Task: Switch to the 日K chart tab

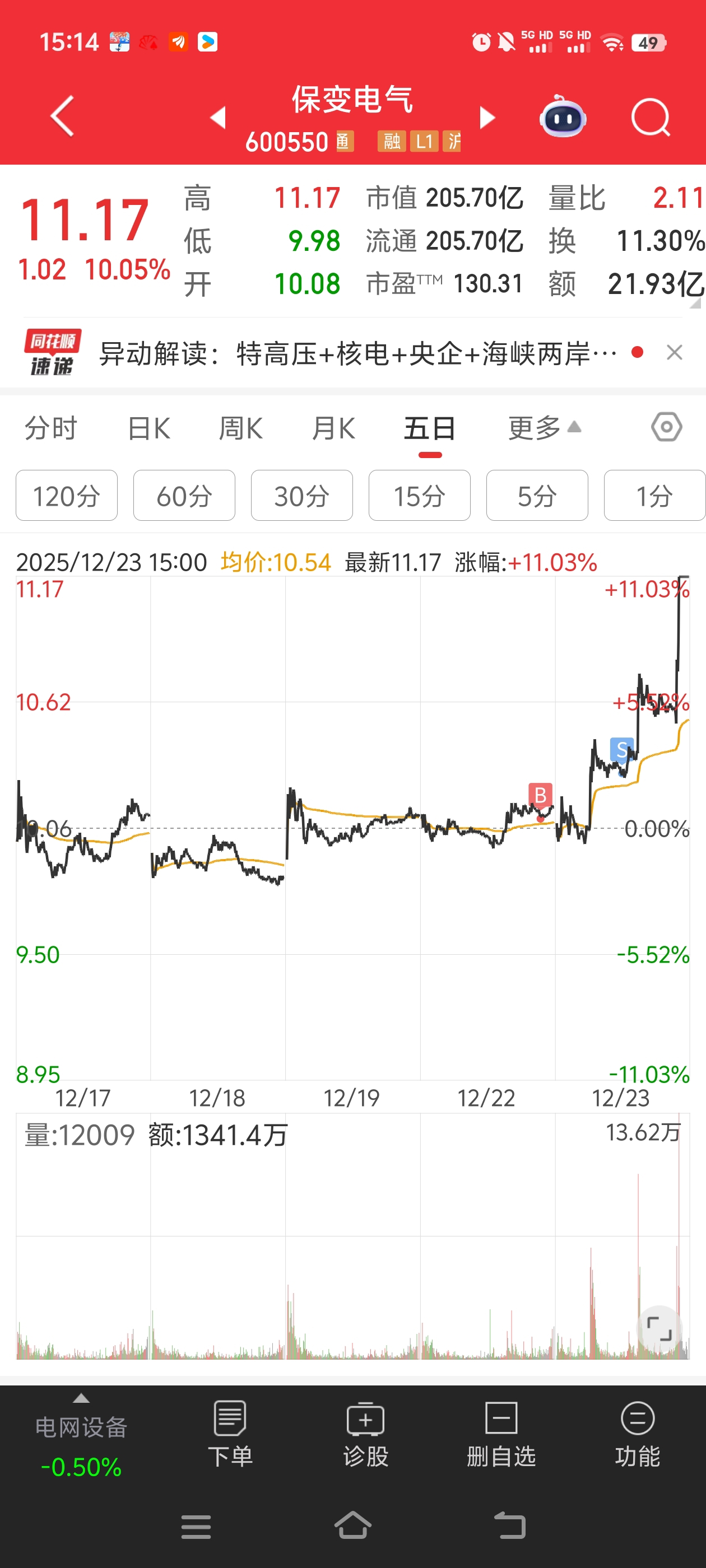Action: (x=148, y=428)
